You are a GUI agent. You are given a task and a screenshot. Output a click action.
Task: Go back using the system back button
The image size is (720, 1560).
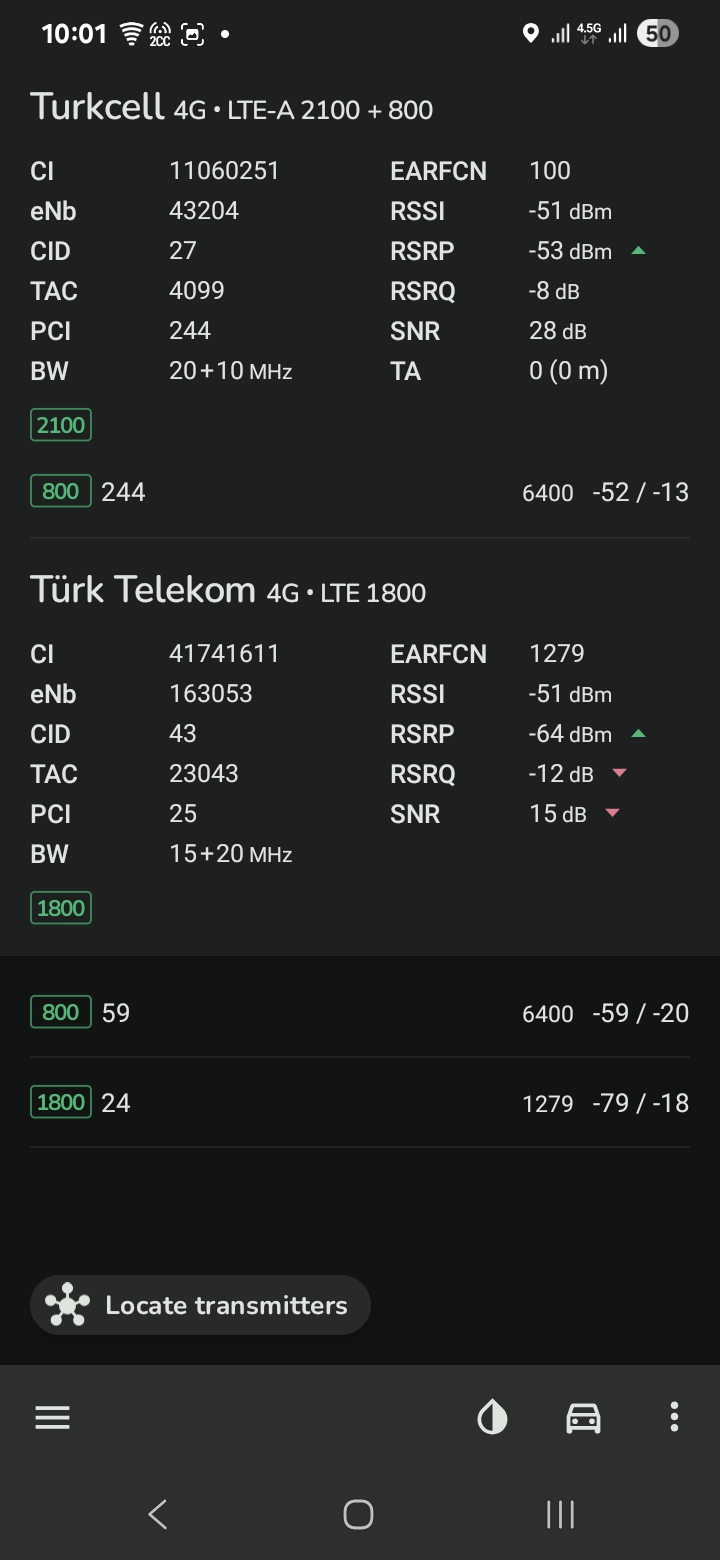tap(158, 1514)
